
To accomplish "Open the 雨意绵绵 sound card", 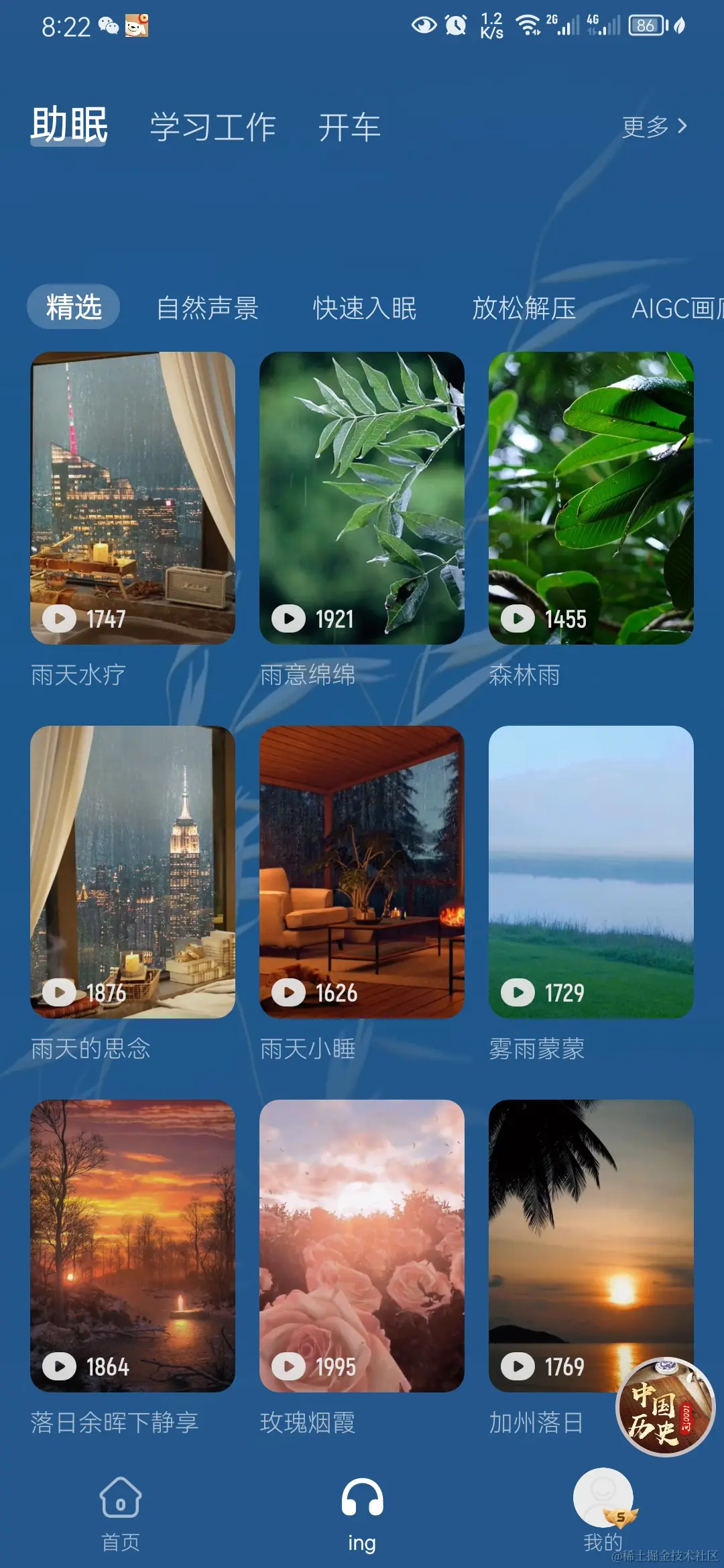I will coord(362,498).
